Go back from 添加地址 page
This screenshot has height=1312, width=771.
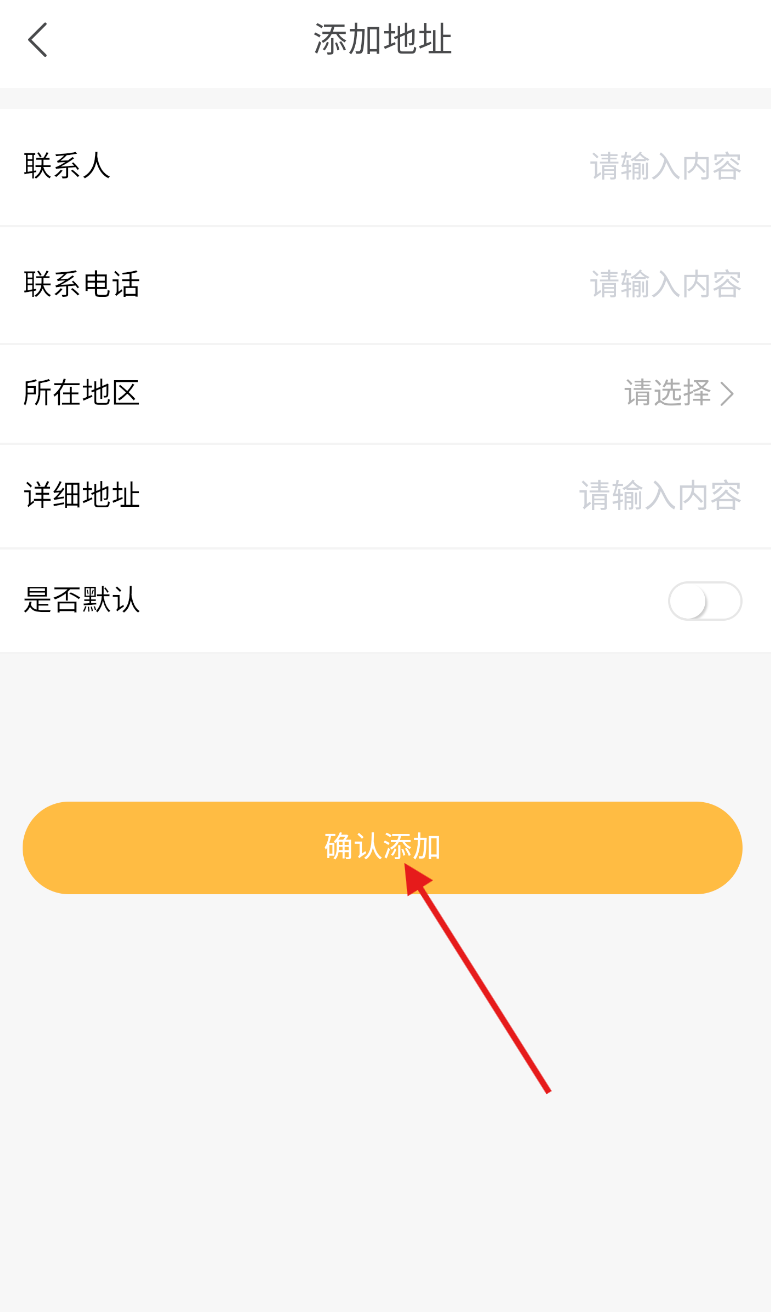coord(38,40)
